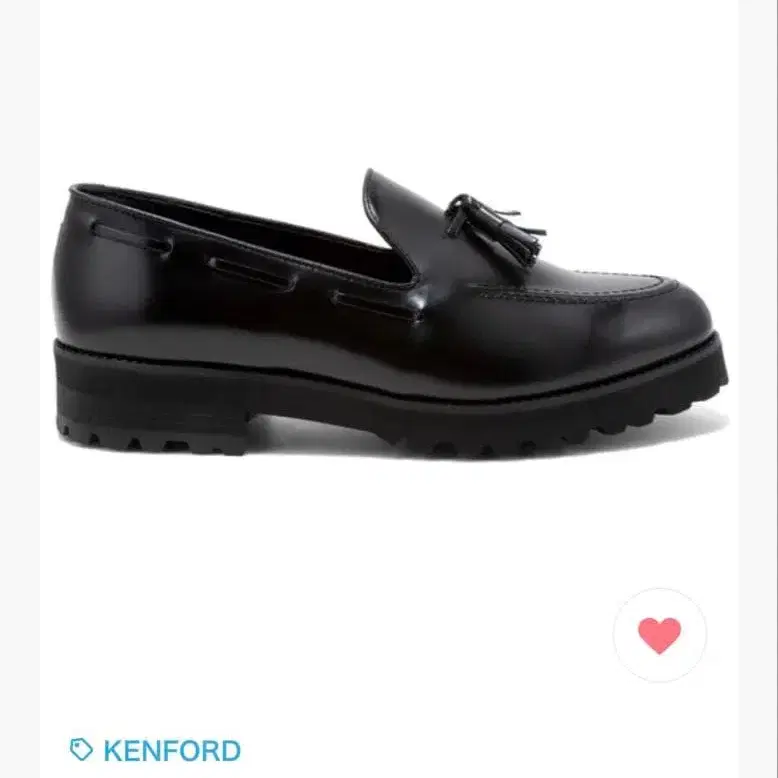Open the KENFORD brand tag
The height and width of the screenshot is (778, 778).
click(155, 750)
